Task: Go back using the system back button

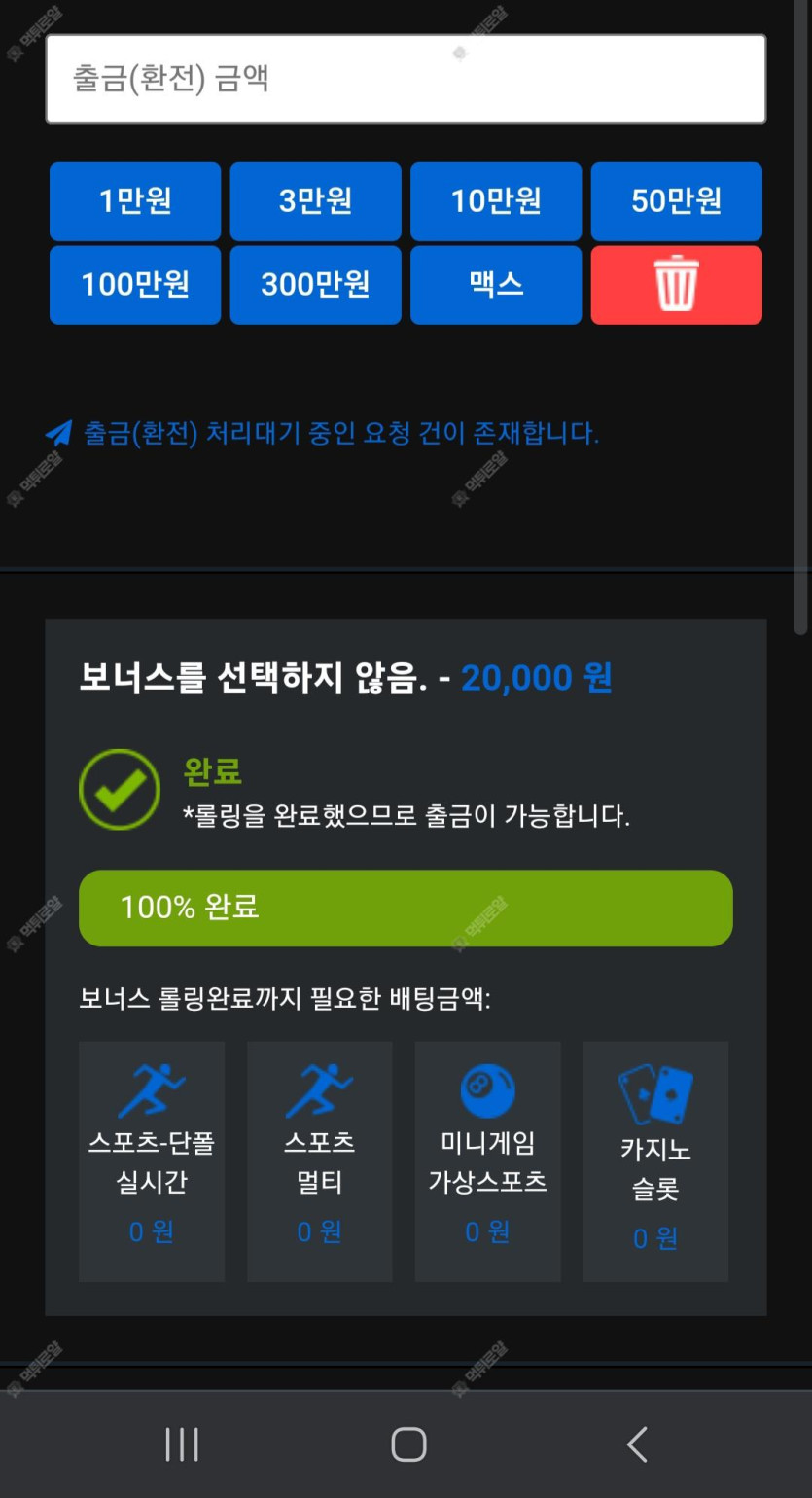Action: (637, 1444)
